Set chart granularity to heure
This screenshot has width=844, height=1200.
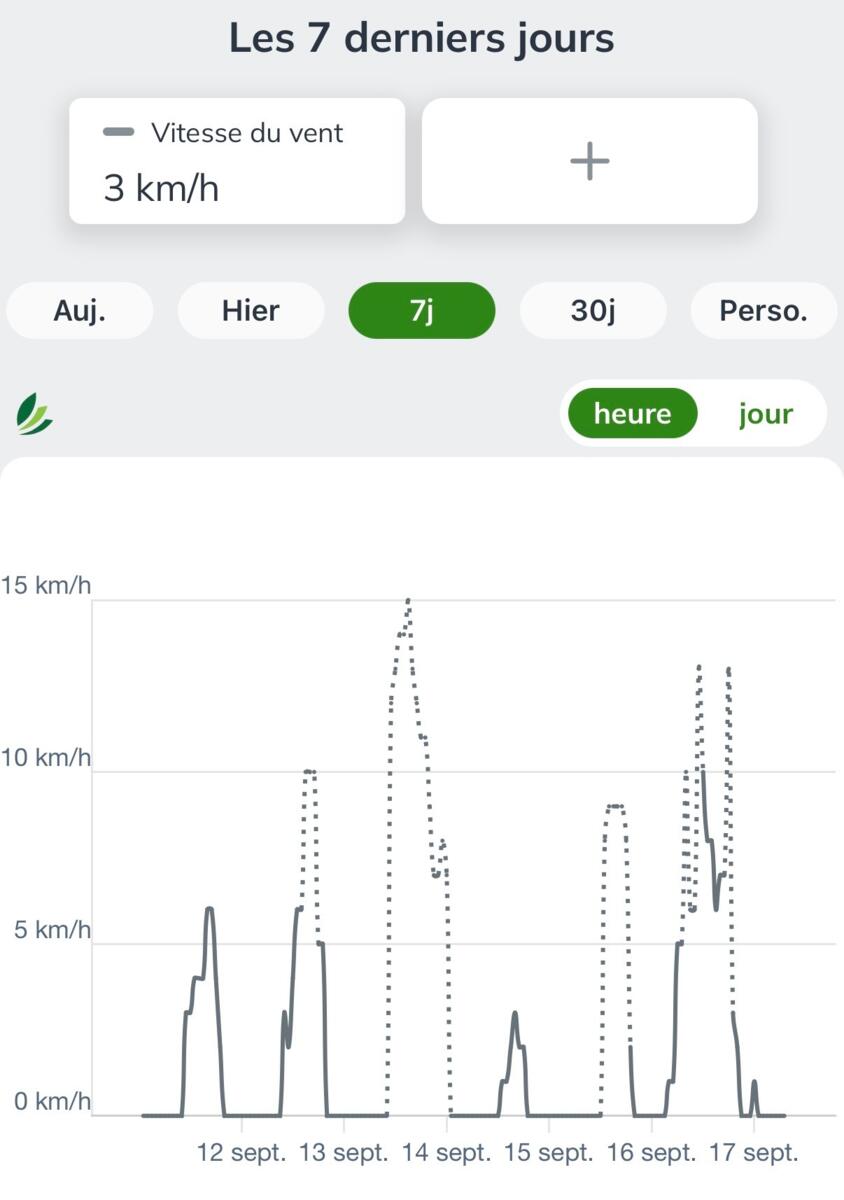(632, 414)
